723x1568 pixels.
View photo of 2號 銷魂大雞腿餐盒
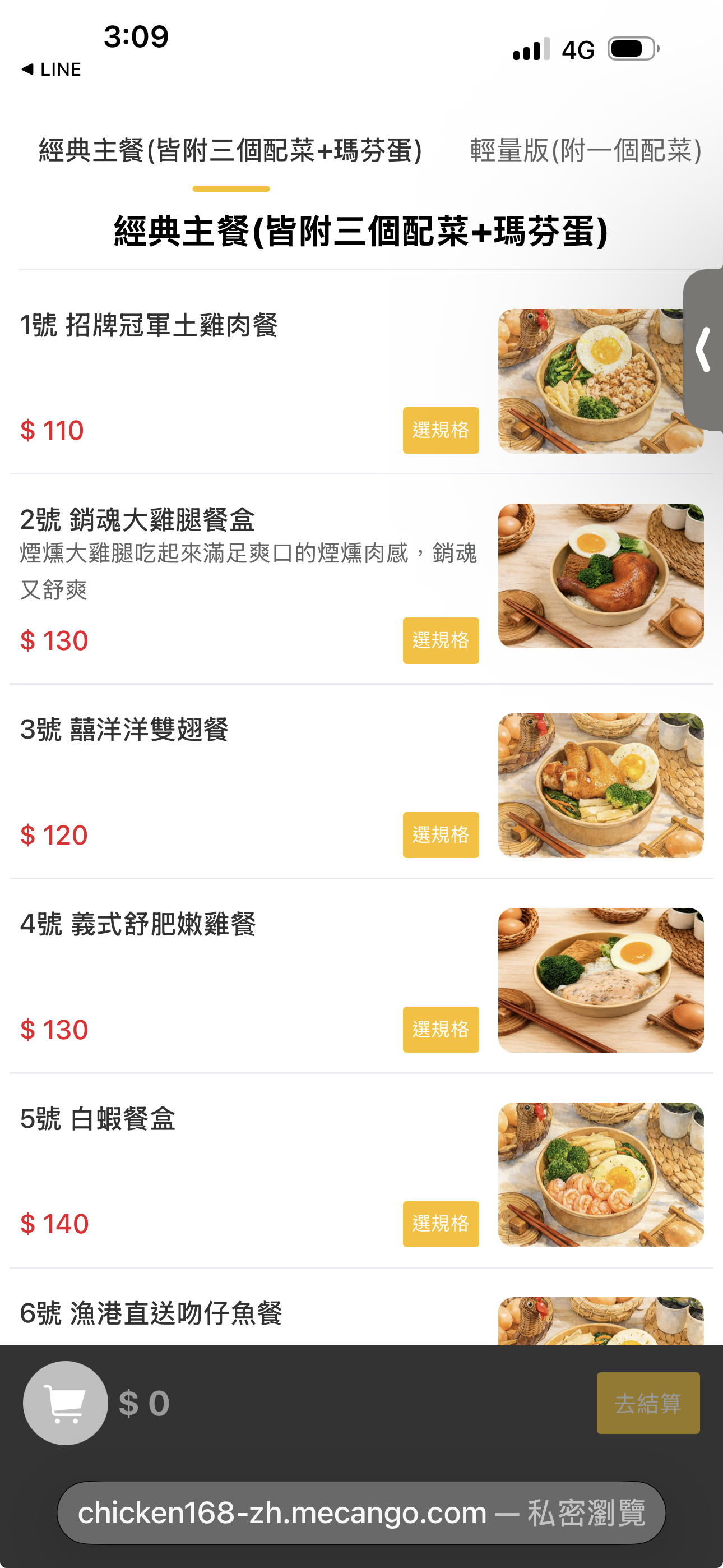click(x=601, y=576)
